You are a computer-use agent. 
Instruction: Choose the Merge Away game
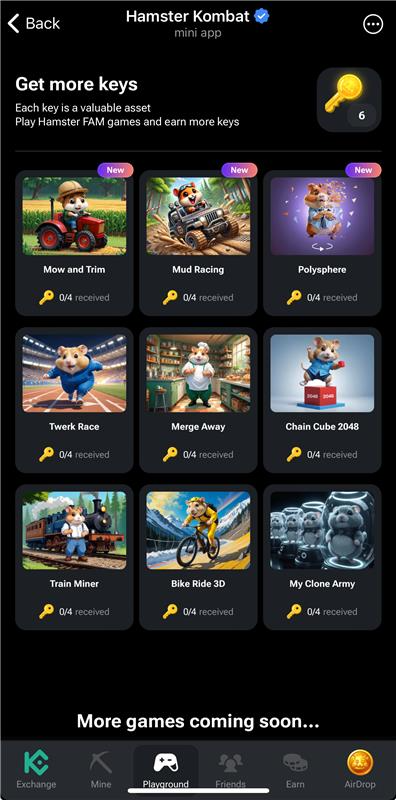[x=198, y=399]
